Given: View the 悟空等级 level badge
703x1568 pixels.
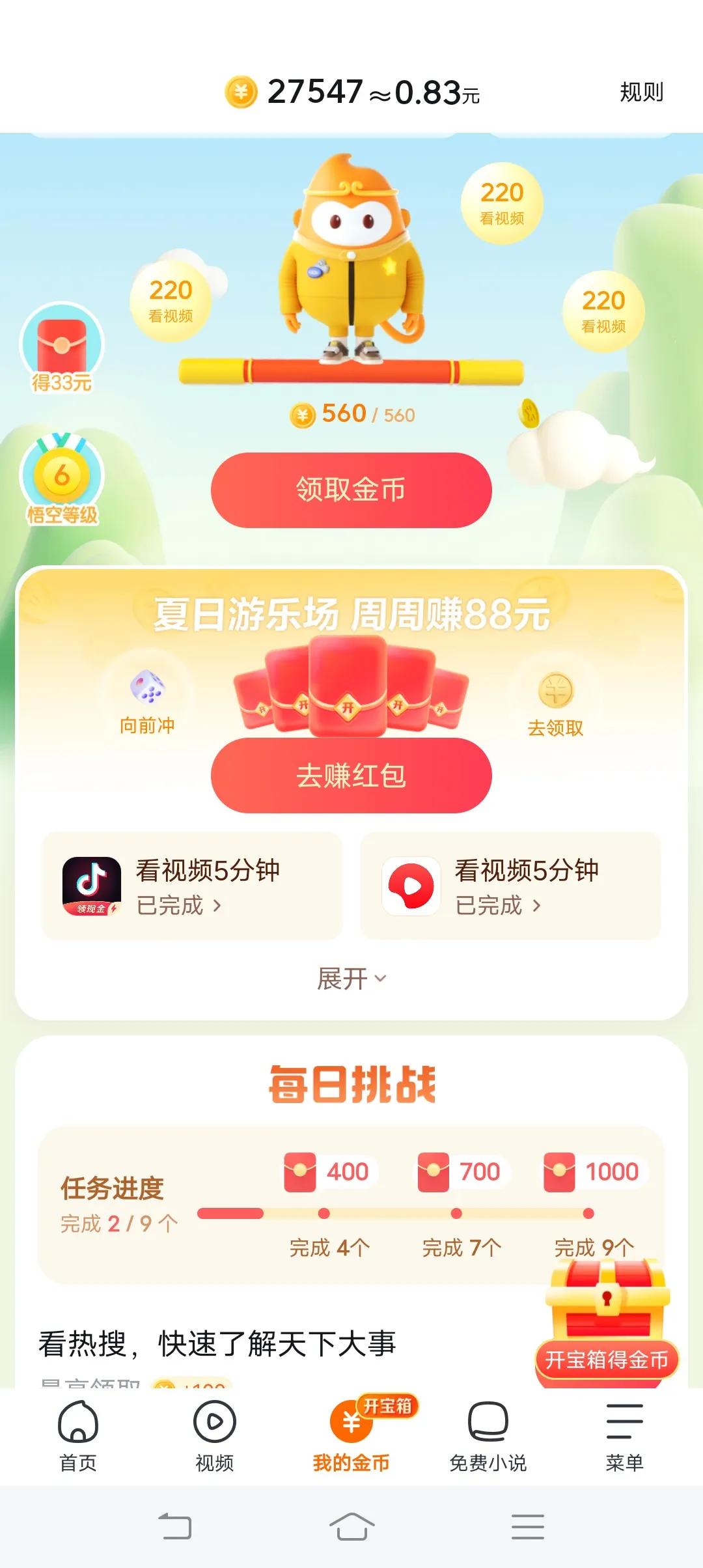Looking at the screenshot, I should point(62,479).
